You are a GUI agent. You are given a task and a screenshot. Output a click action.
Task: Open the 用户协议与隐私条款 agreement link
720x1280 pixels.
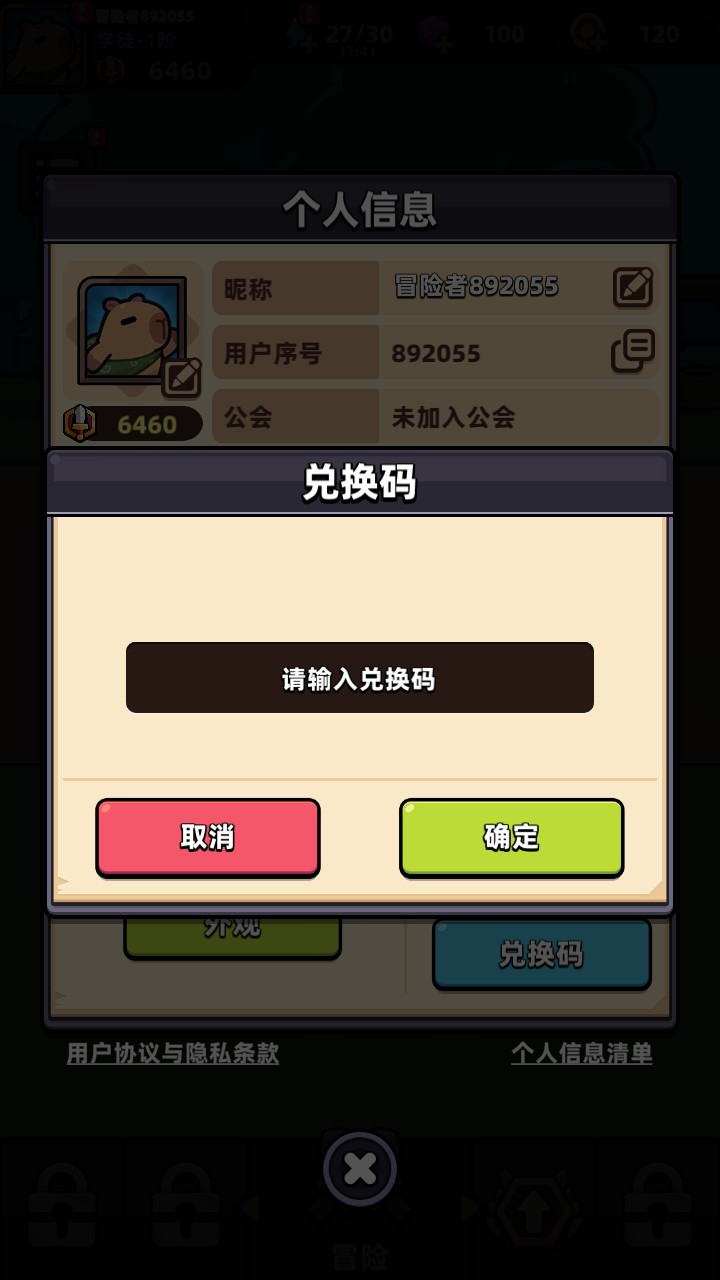point(173,1054)
